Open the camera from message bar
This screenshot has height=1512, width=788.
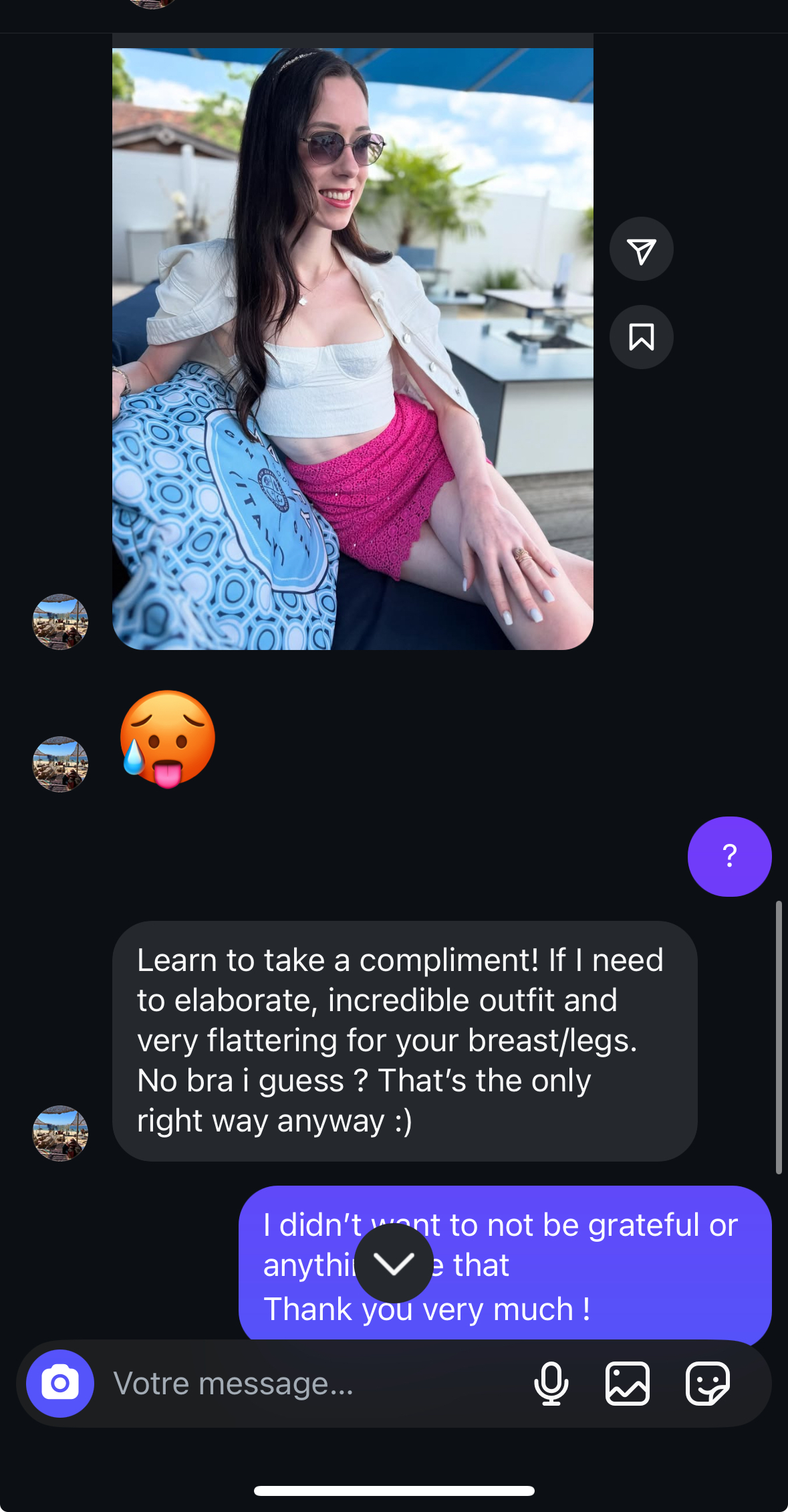[x=60, y=1383]
